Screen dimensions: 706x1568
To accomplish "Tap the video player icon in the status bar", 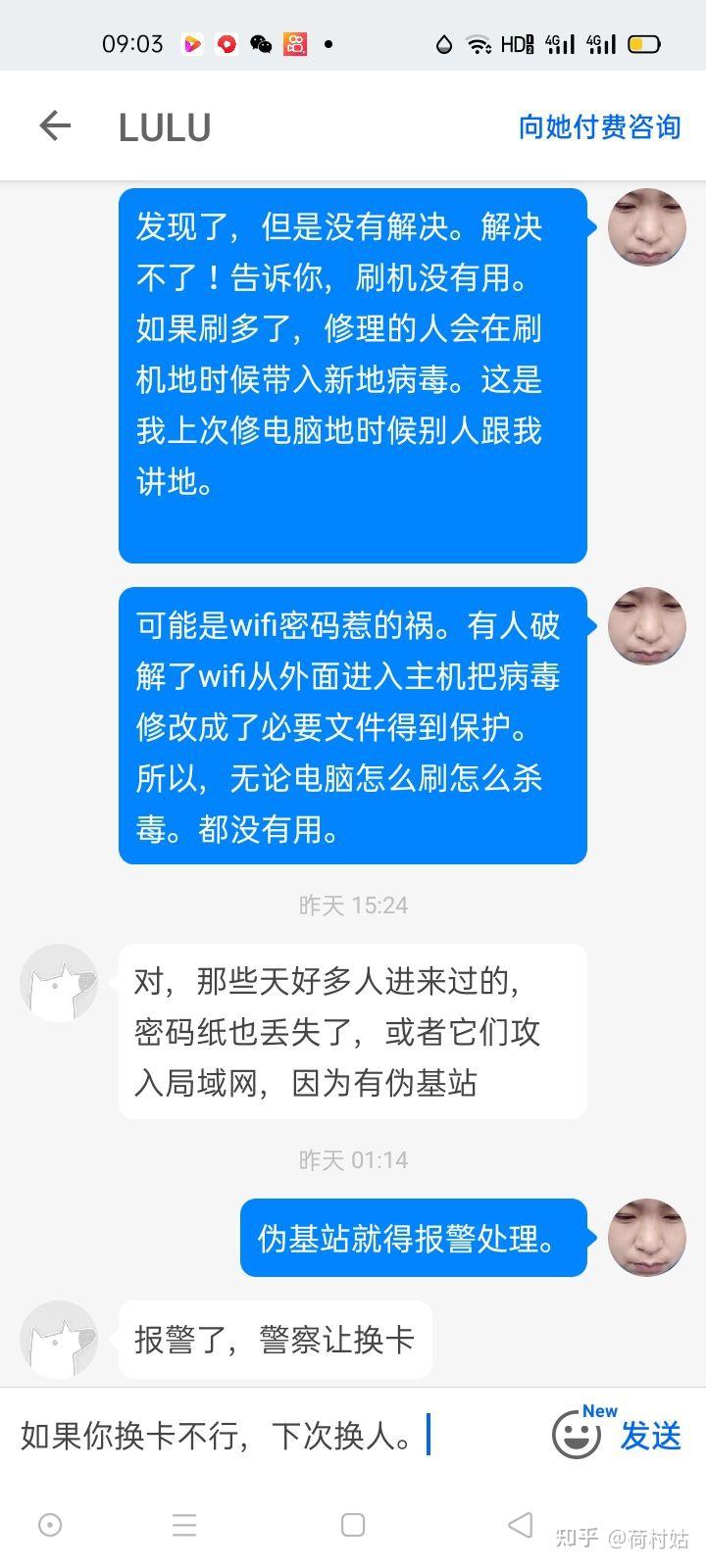I will coord(192,43).
